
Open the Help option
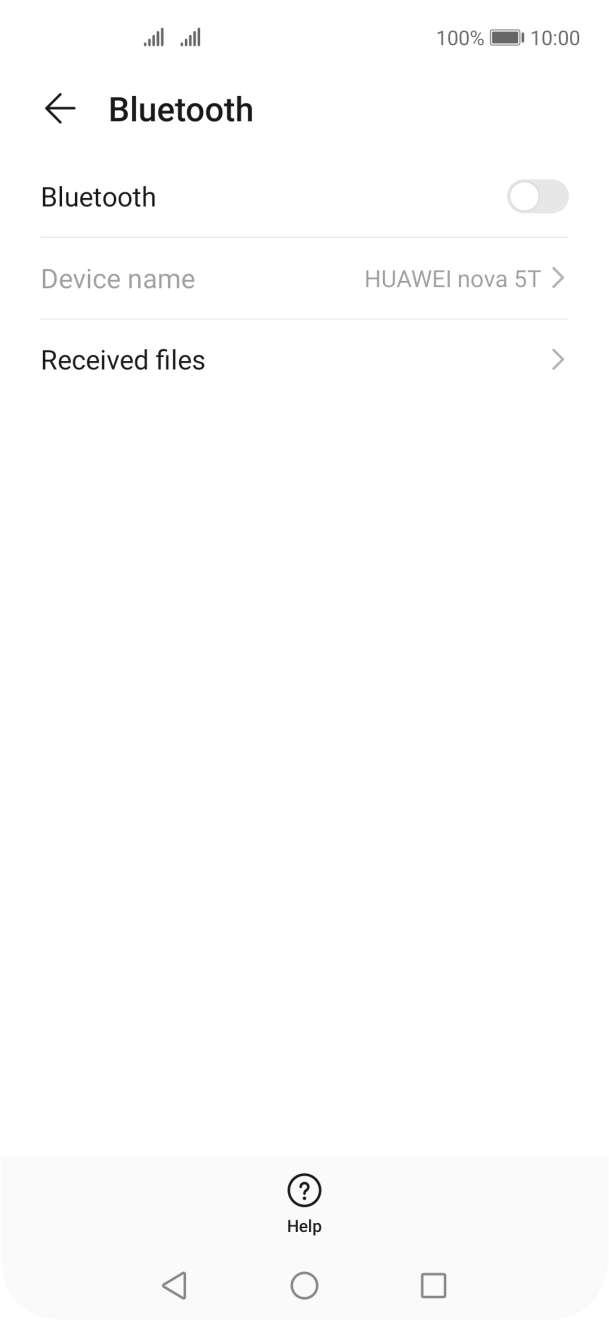(304, 1204)
